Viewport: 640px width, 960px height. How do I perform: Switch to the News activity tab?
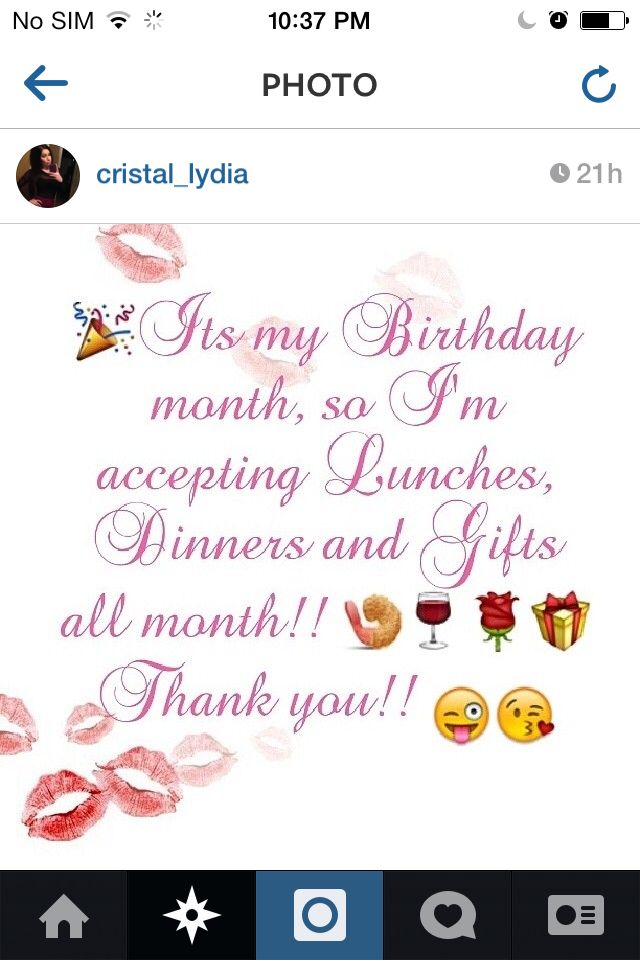click(x=447, y=916)
